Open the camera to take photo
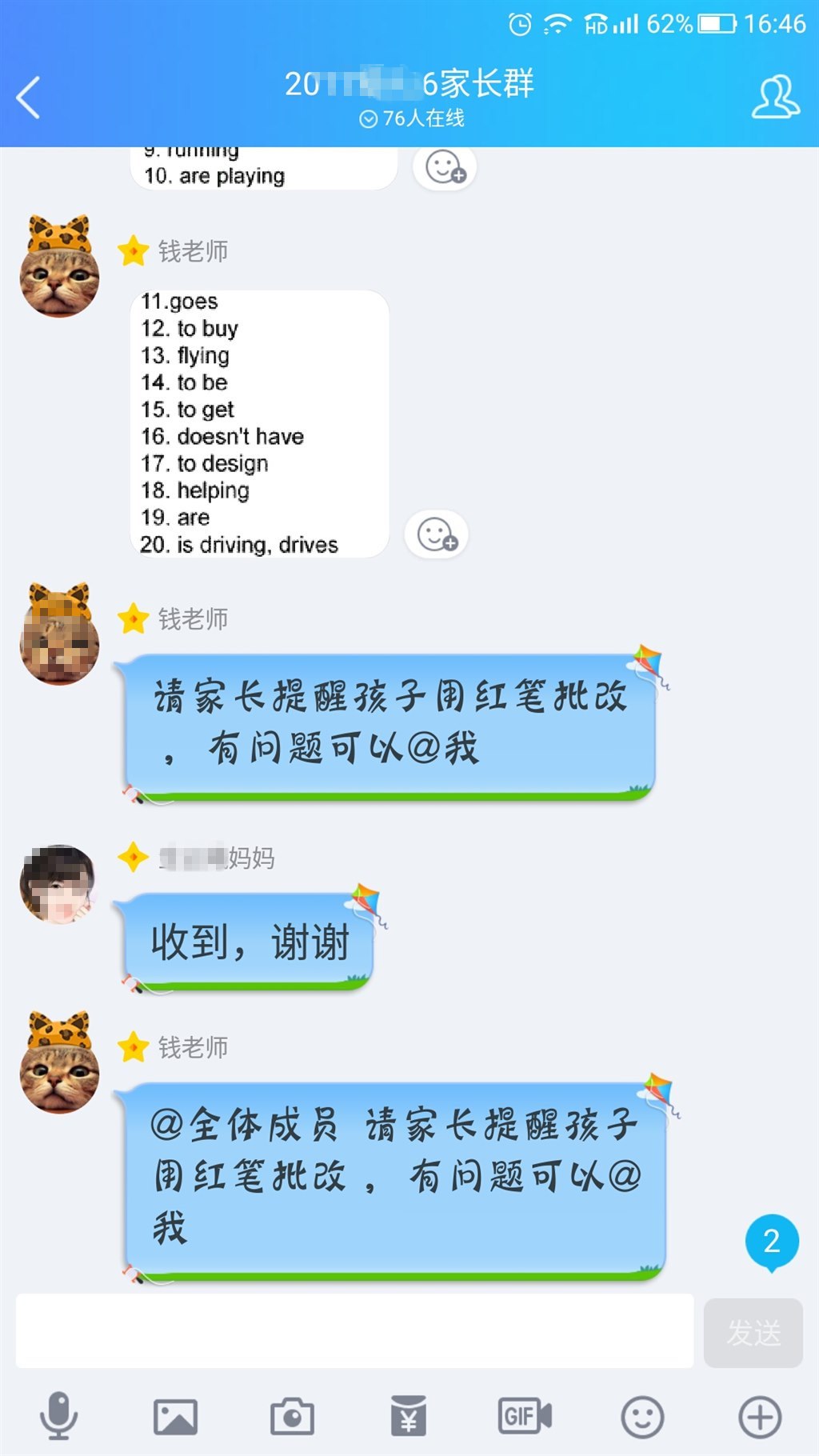 pos(292,1416)
